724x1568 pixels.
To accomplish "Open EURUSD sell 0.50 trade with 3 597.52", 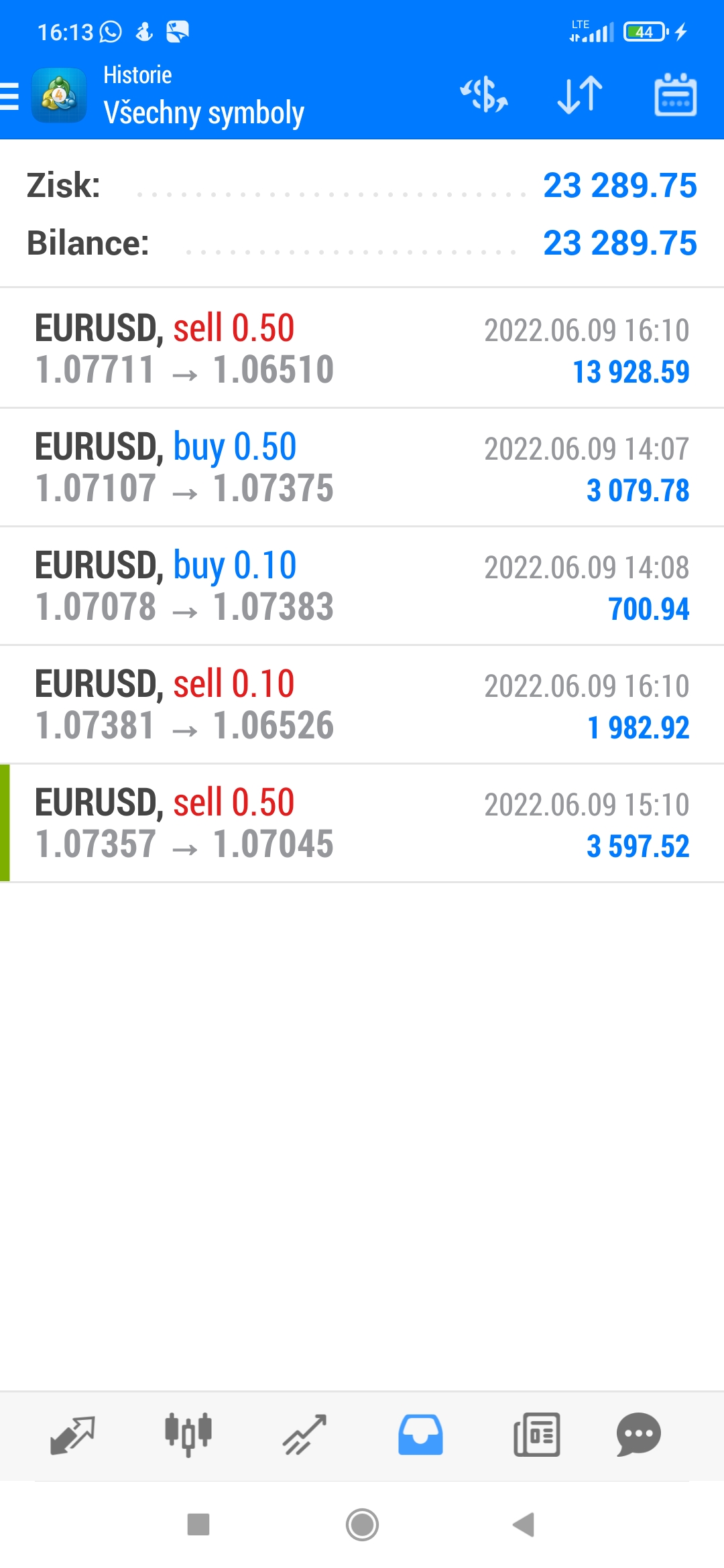I will point(362,823).
